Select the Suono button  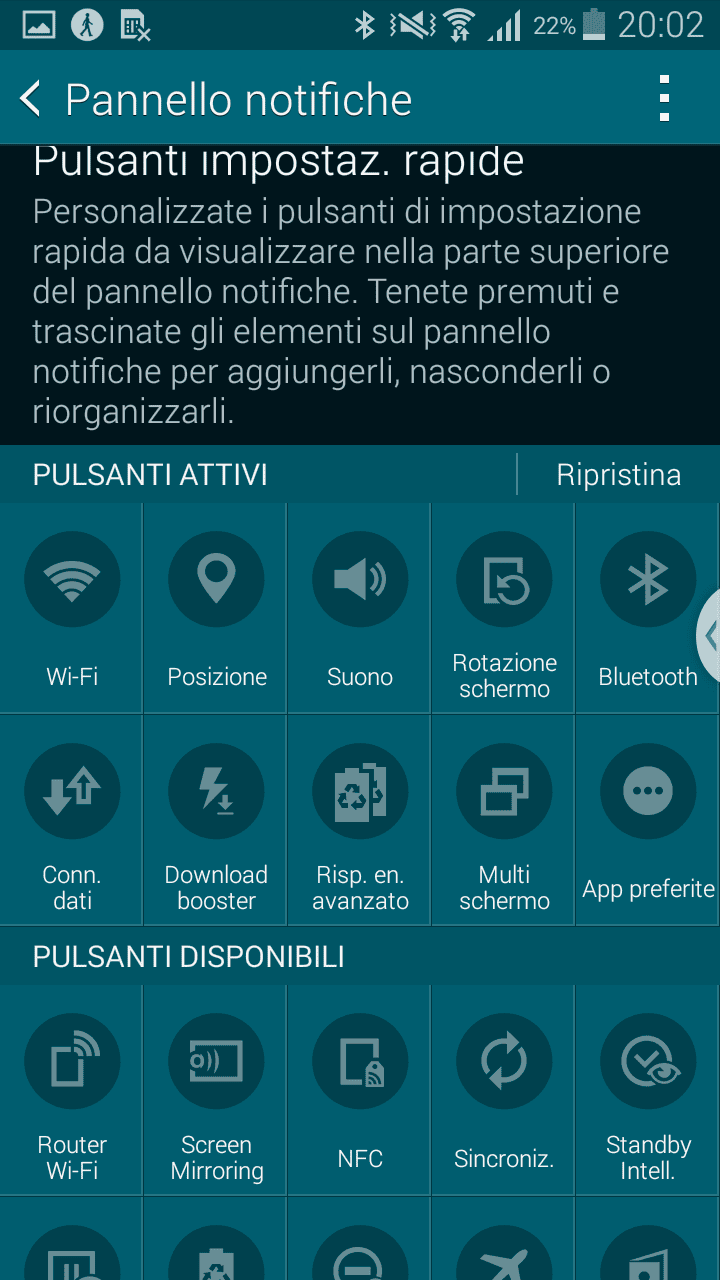[360, 608]
